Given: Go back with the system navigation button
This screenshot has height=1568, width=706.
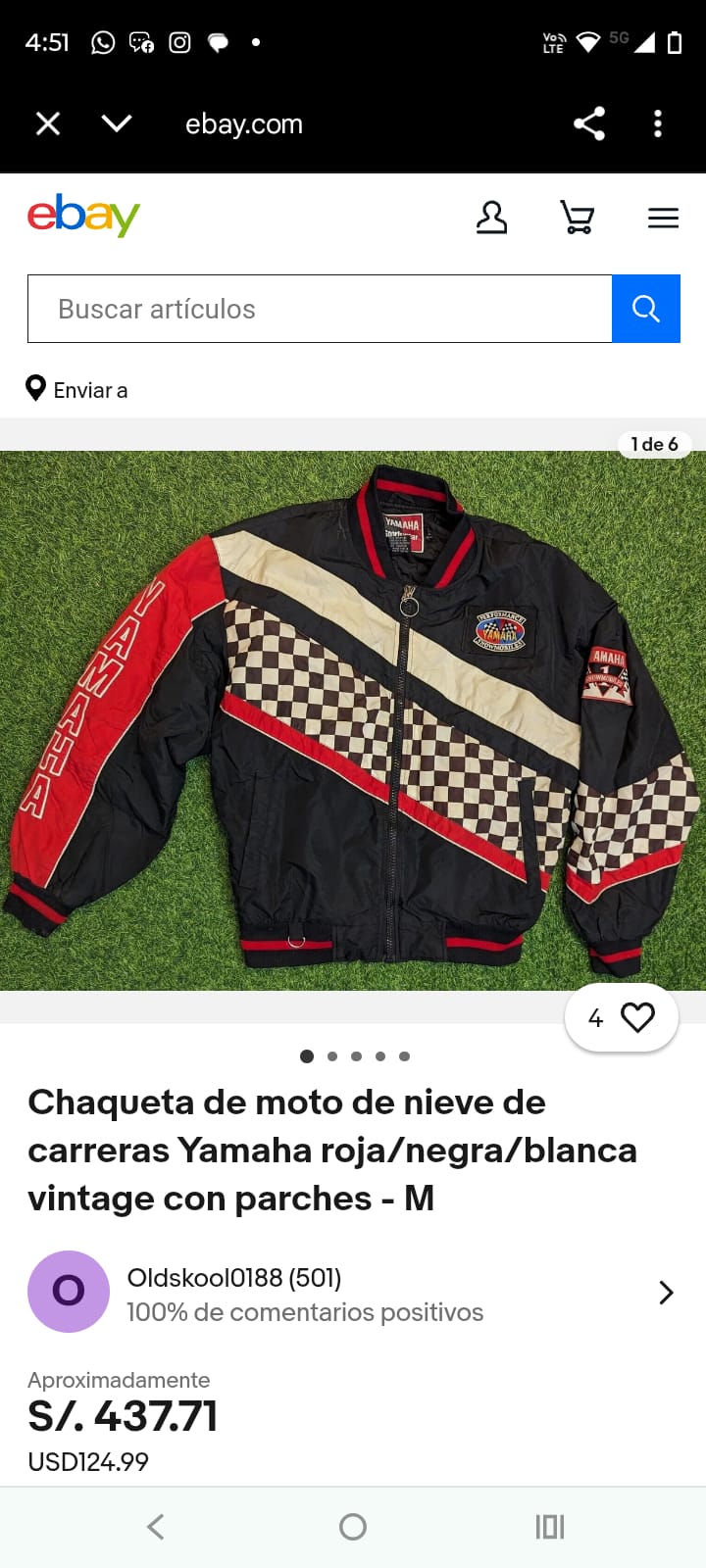Looking at the screenshot, I should (155, 1526).
